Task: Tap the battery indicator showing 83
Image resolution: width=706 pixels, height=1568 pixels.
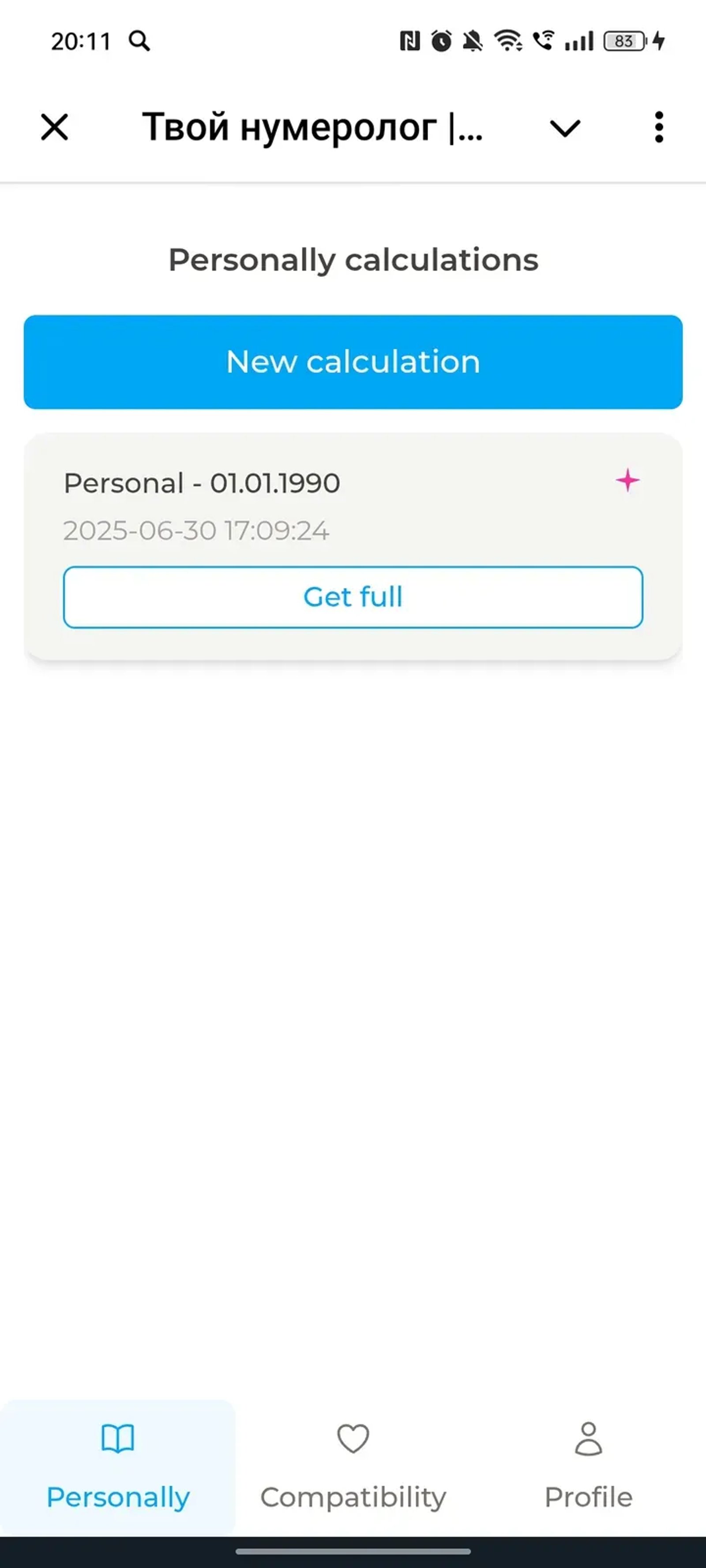Action: tap(624, 40)
